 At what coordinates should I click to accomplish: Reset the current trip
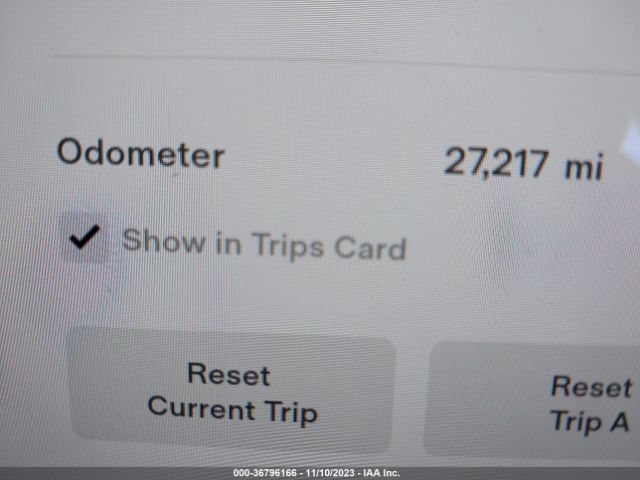coord(231,392)
